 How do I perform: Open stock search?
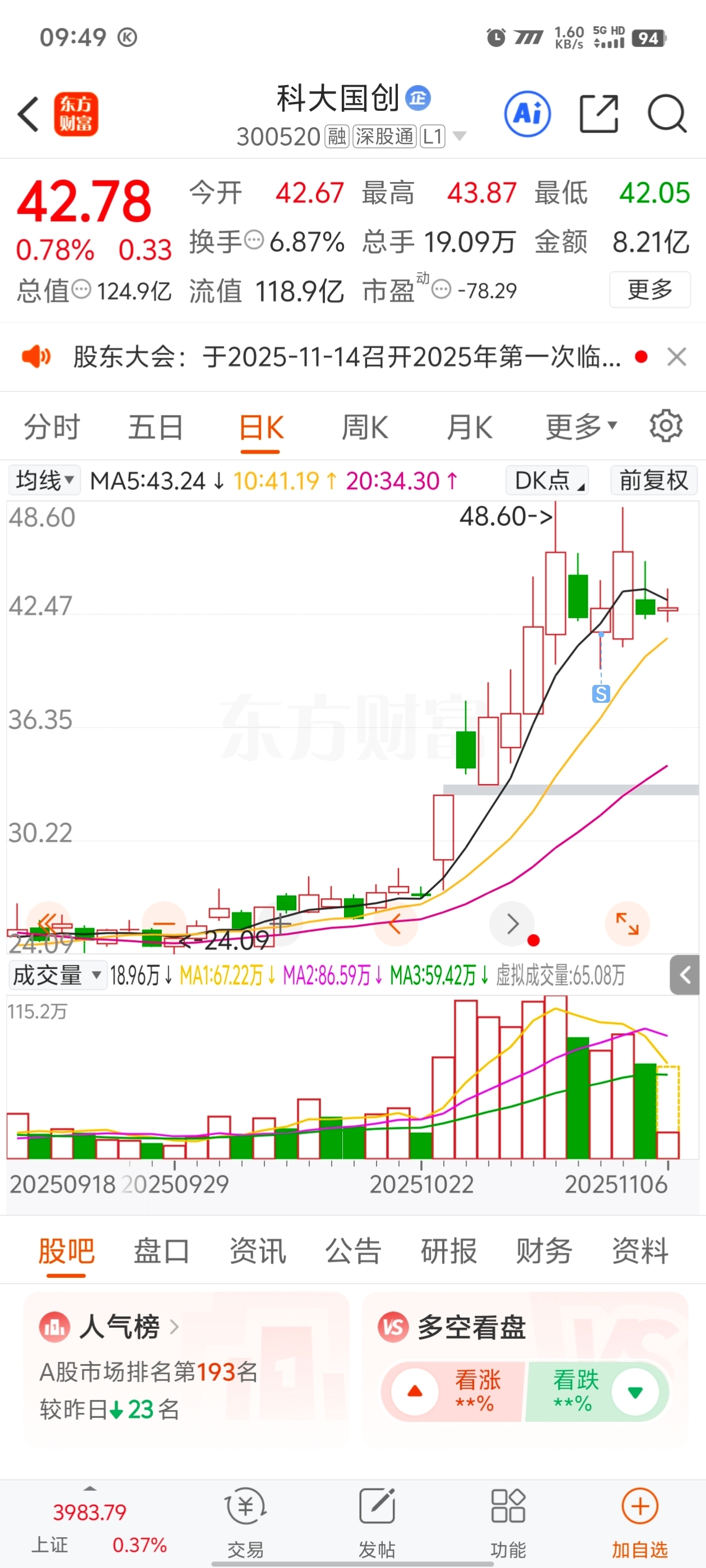point(666,114)
